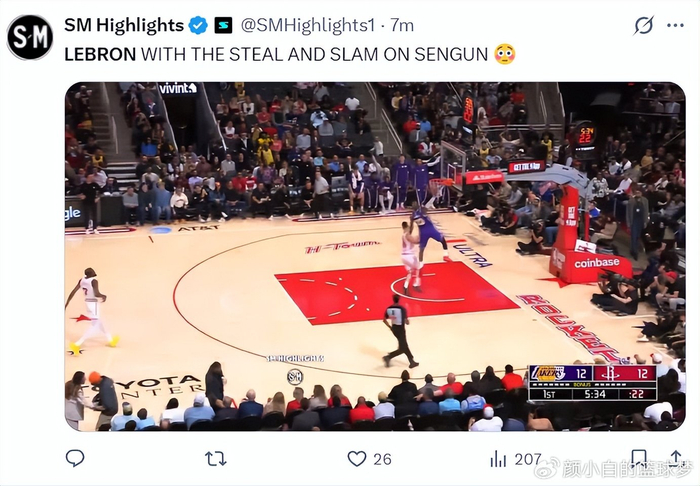Play the LeBron steal and slam video
Viewport: 700px width, 486px height.
pos(375,256)
